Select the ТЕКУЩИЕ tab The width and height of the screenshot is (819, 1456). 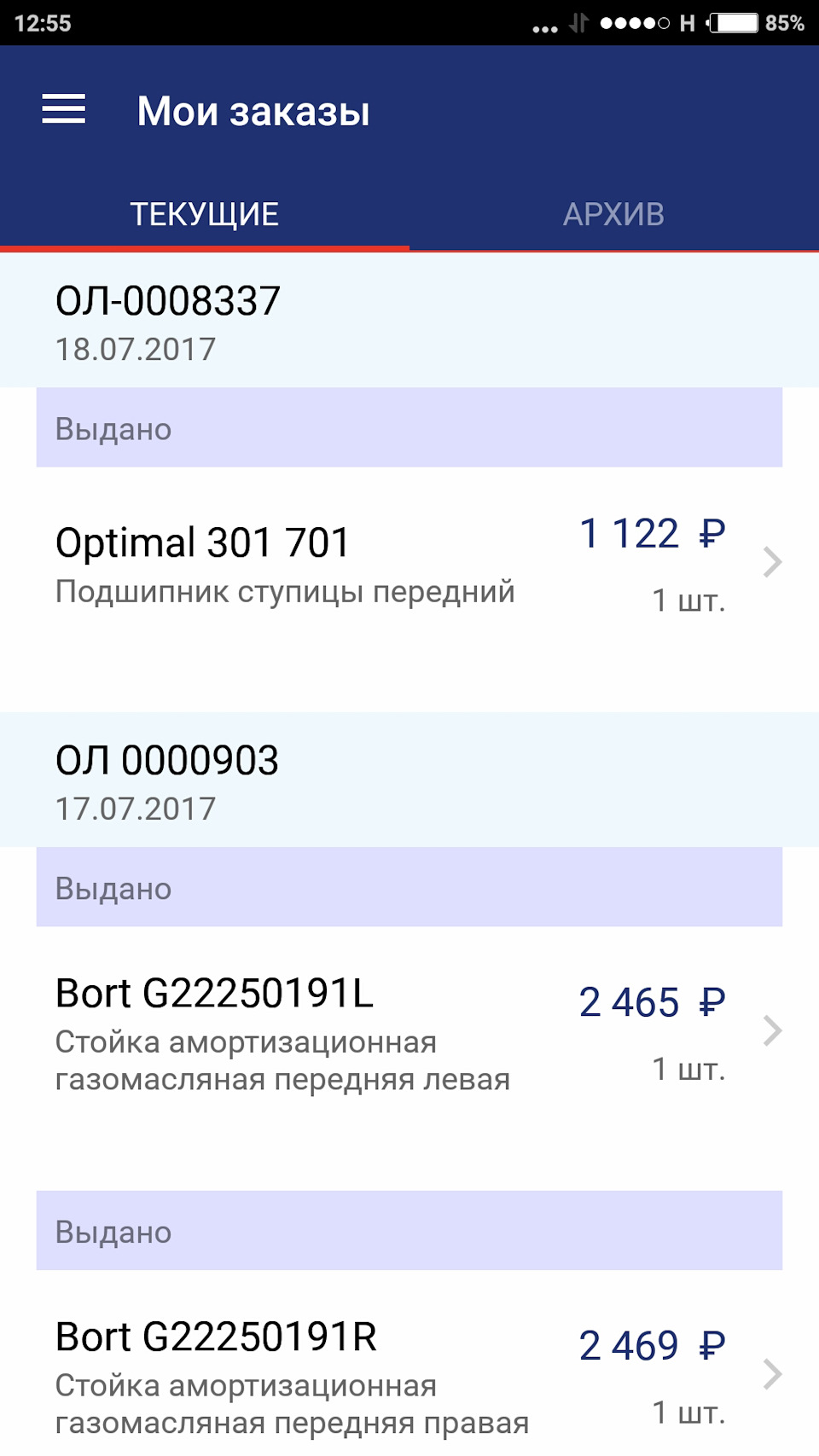[x=203, y=213]
